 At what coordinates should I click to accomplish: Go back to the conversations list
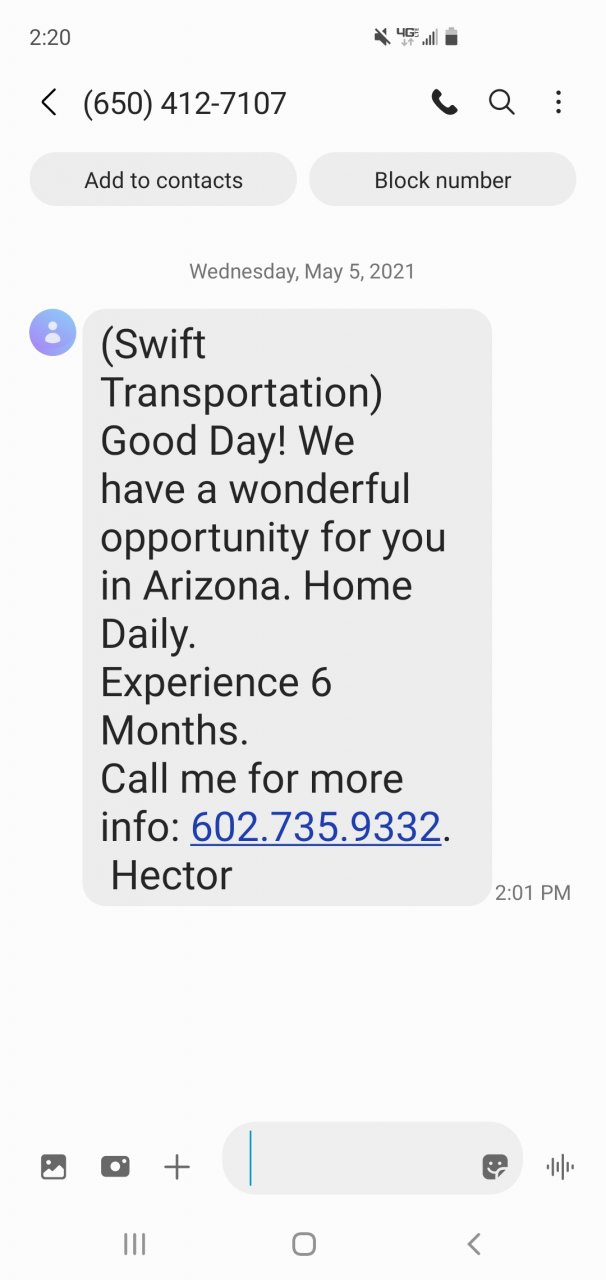tap(48, 102)
